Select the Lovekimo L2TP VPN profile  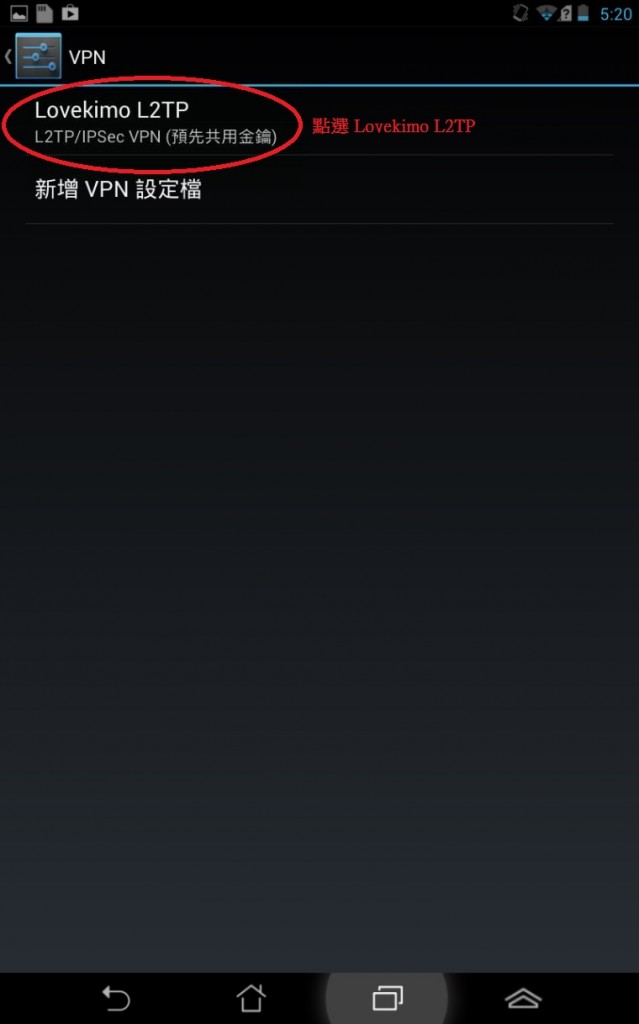click(155, 123)
